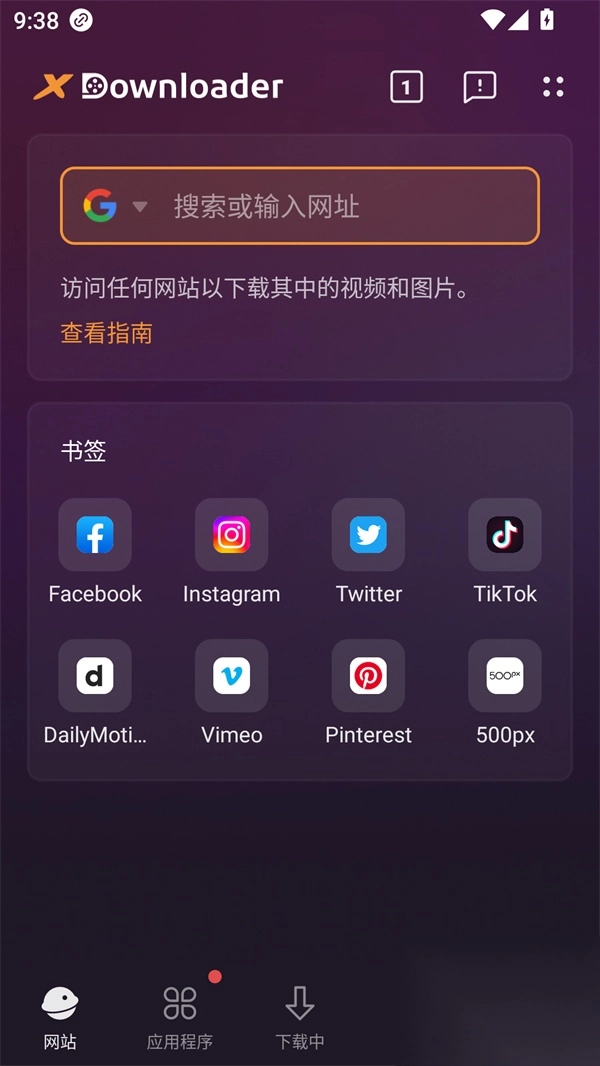Open the four-dot more menu
600x1066 pixels.
pyautogui.click(x=553, y=87)
